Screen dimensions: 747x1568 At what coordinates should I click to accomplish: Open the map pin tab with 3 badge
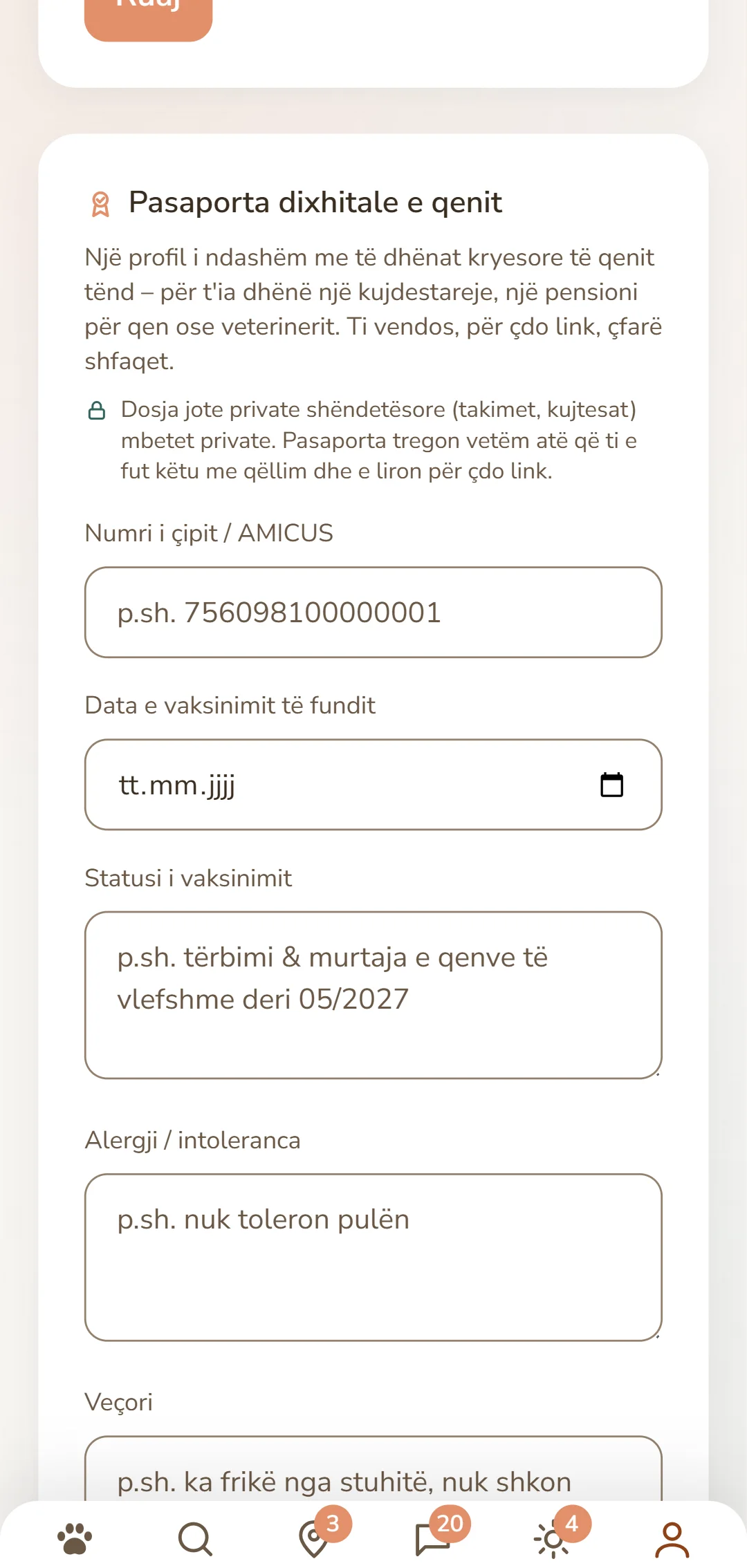tap(315, 1539)
